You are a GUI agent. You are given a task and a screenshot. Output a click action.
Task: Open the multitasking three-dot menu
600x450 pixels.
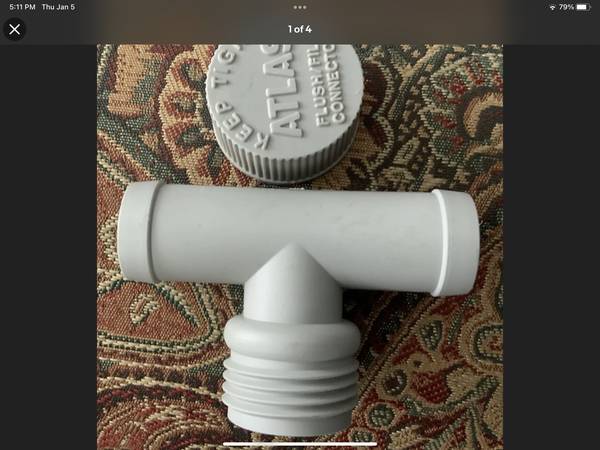(300, 7)
